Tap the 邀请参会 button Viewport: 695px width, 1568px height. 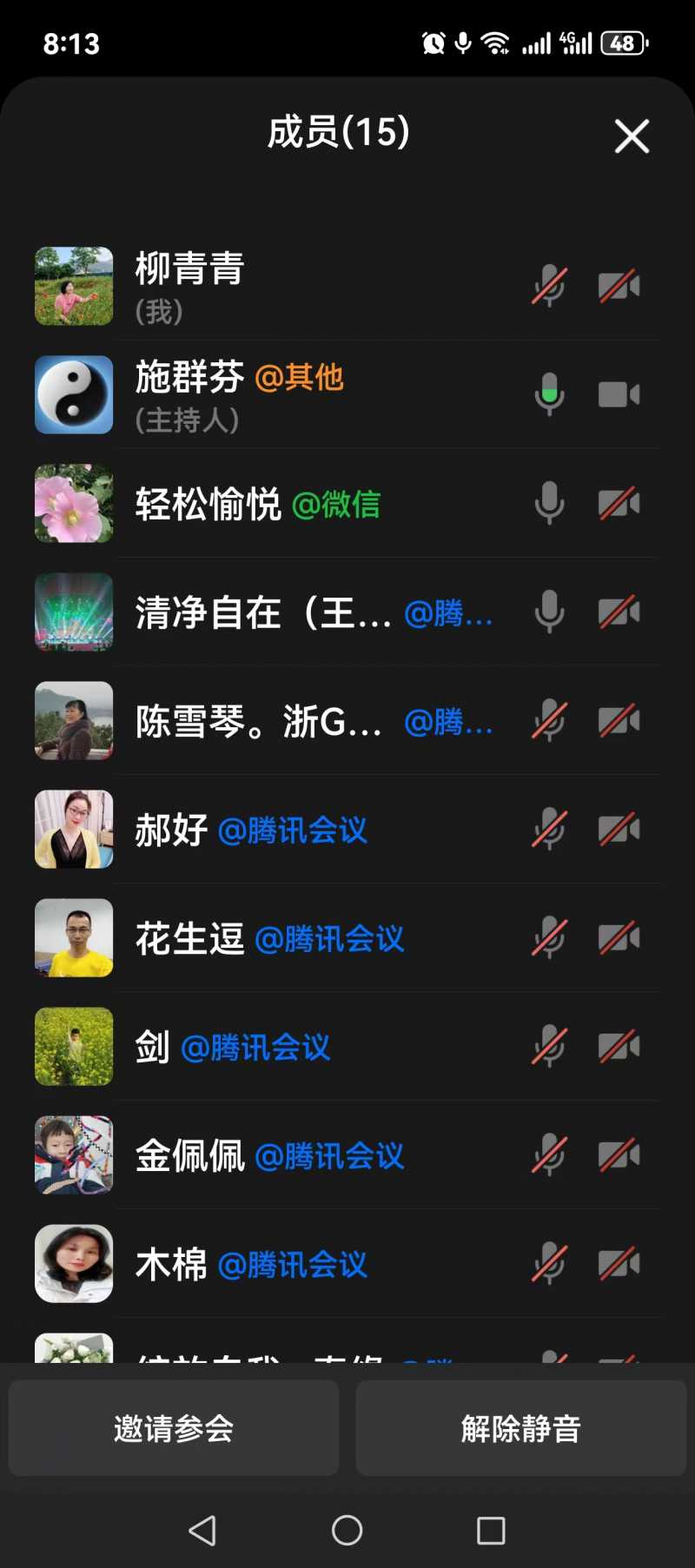[x=174, y=1428]
